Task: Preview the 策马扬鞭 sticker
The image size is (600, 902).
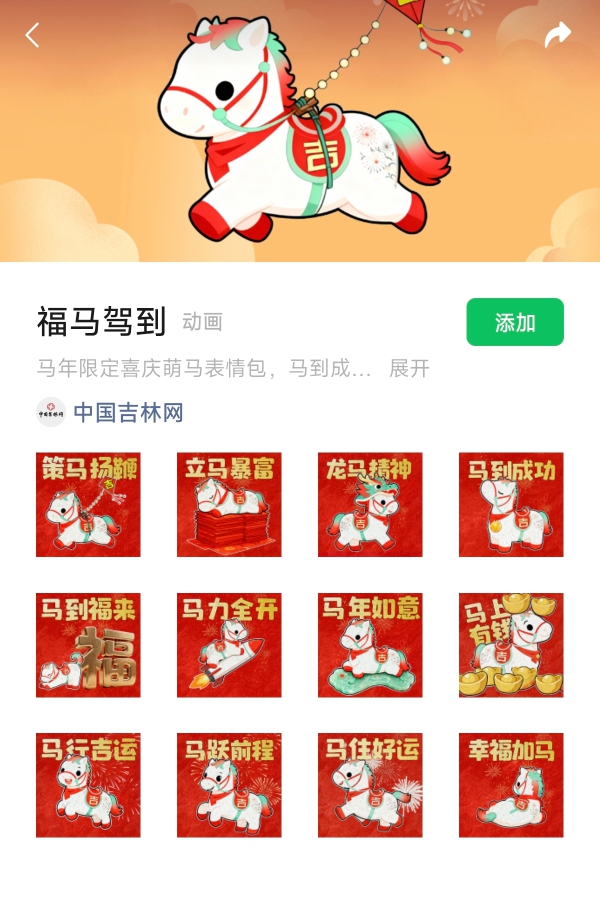Action: point(88,504)
